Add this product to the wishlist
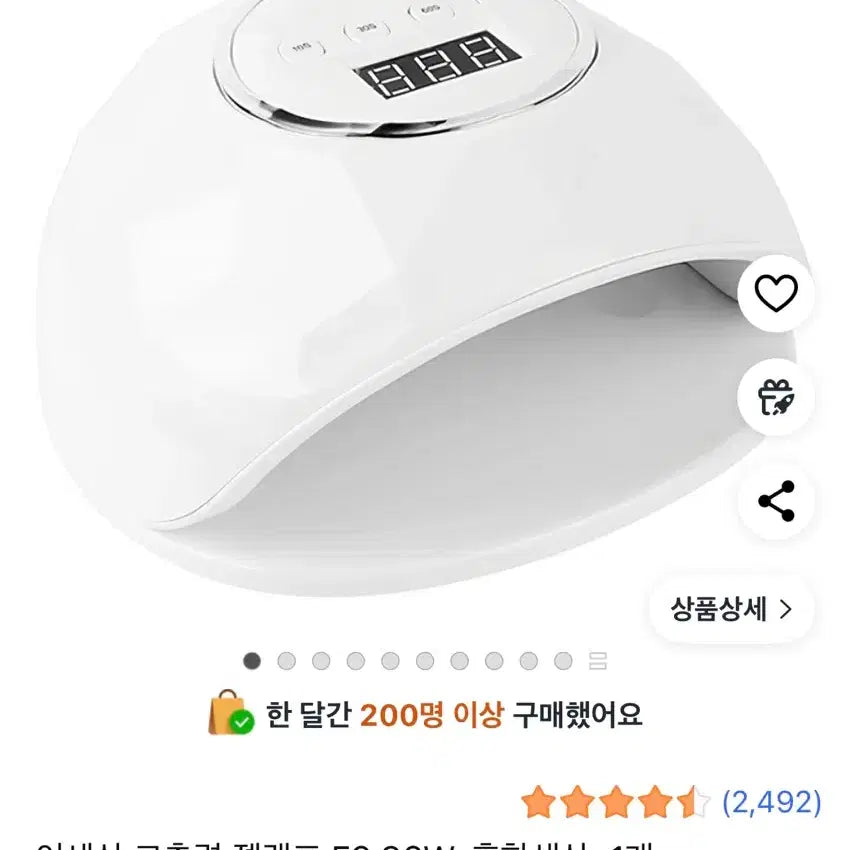This screenshot has height=850, width=850. pos(775,293)
